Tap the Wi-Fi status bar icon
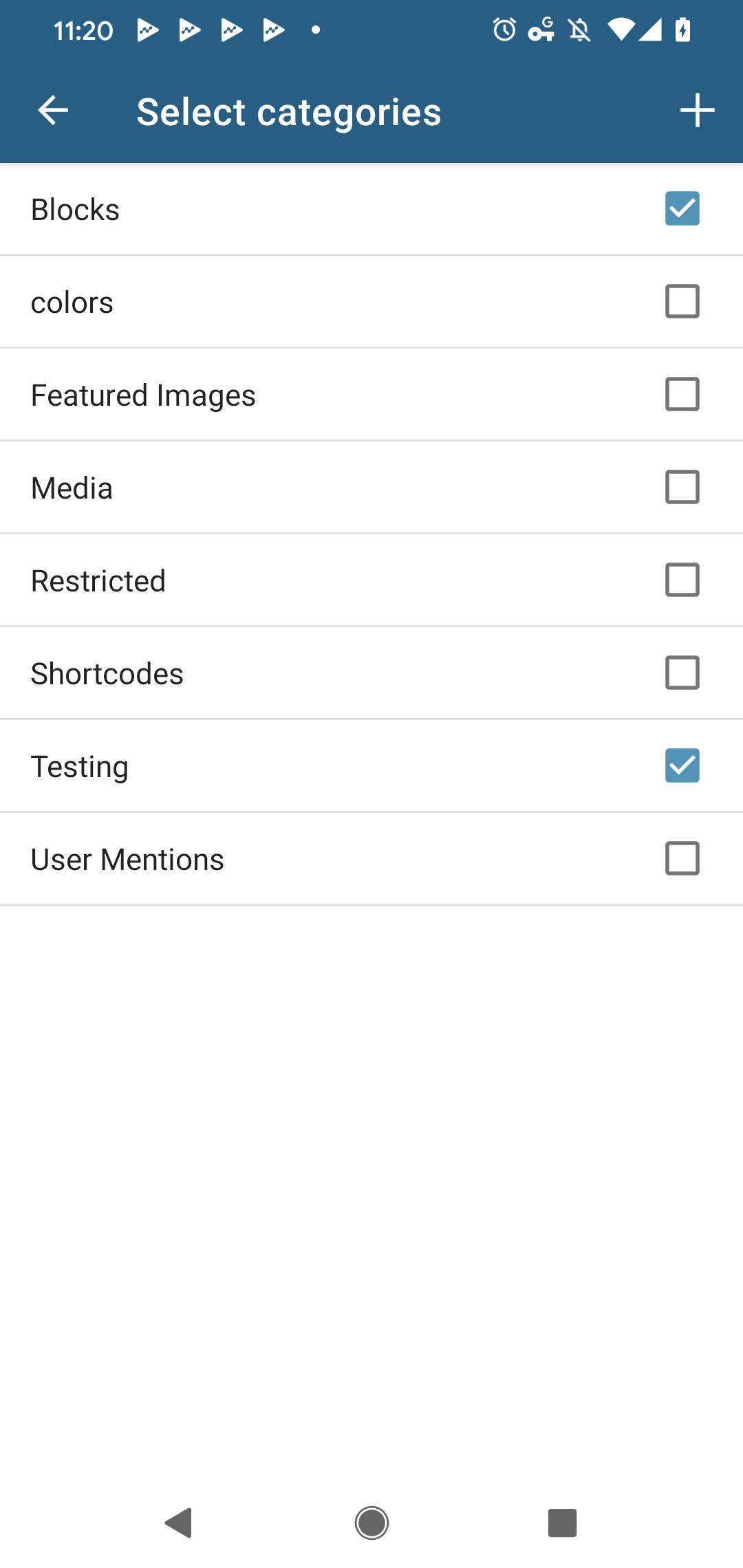Viewport: 743px width, 1568px height. coord(620,29)
